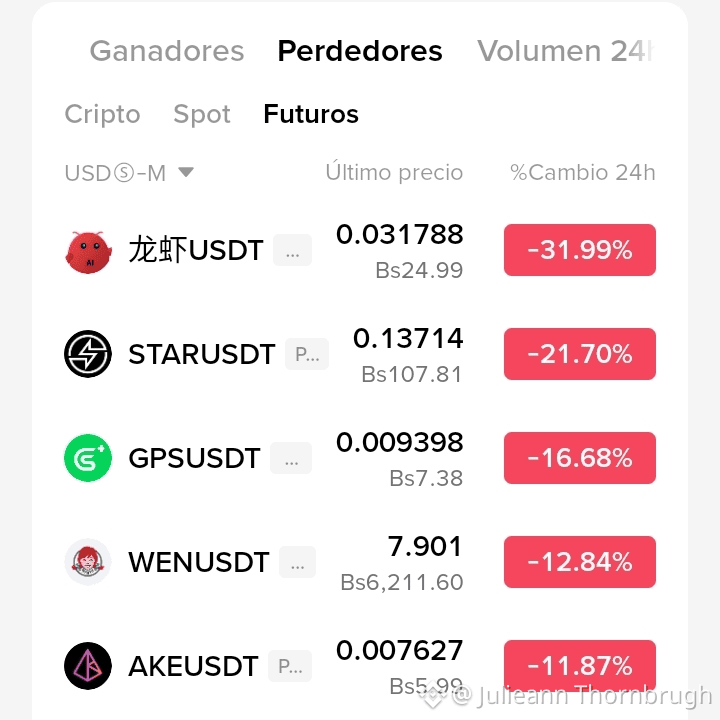Select the Perdedores tab
Screen dimensions: 720x720
click(360, 51)
